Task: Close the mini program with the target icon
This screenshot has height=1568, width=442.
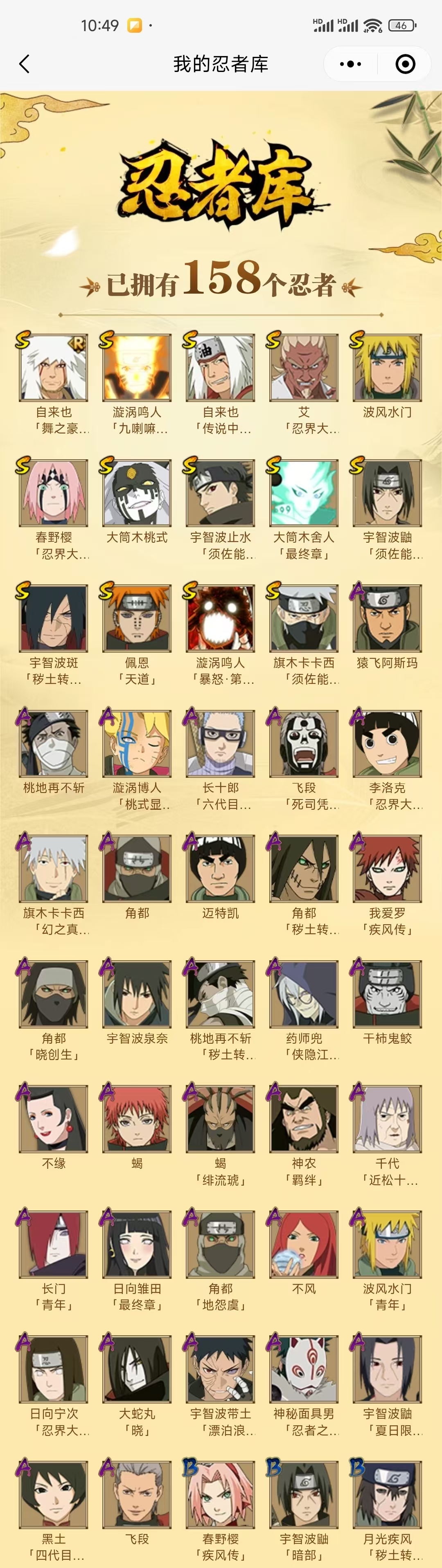Action: pyautogui.click(x=406, y=64)
